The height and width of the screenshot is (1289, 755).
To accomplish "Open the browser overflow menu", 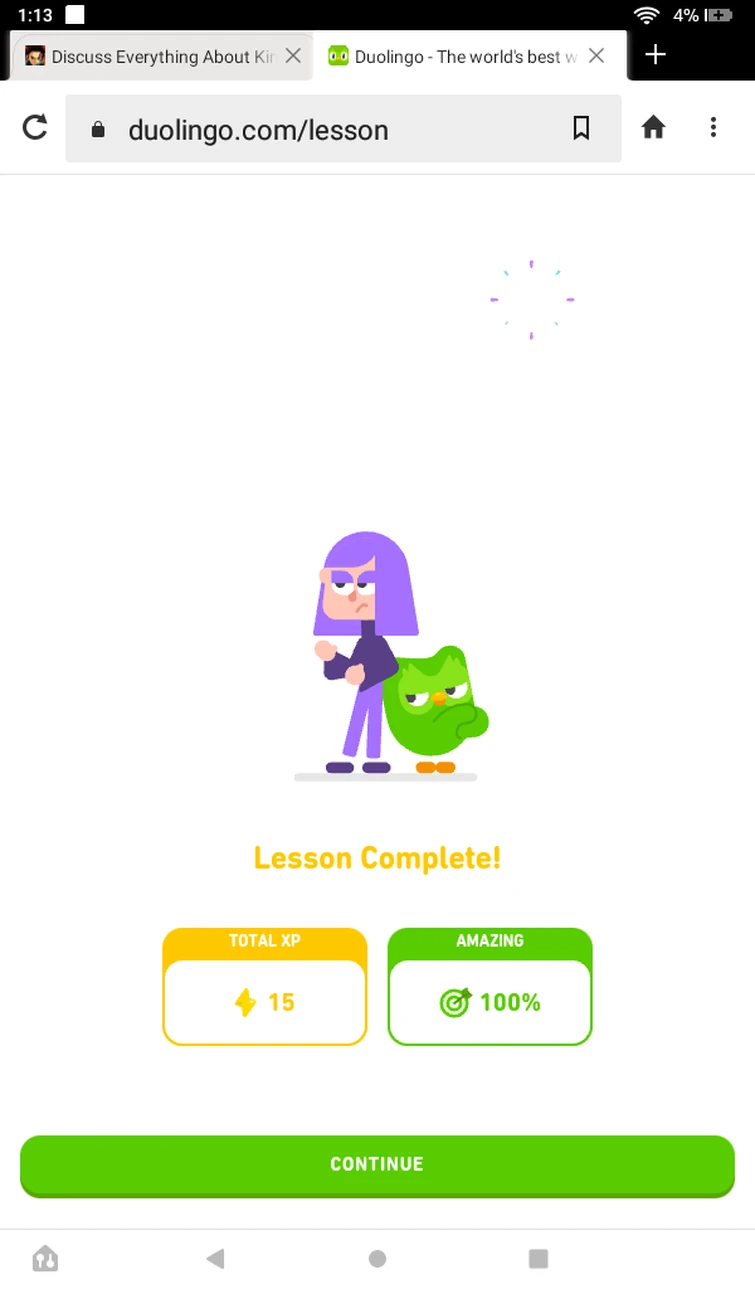I will [x=713, y=127].
